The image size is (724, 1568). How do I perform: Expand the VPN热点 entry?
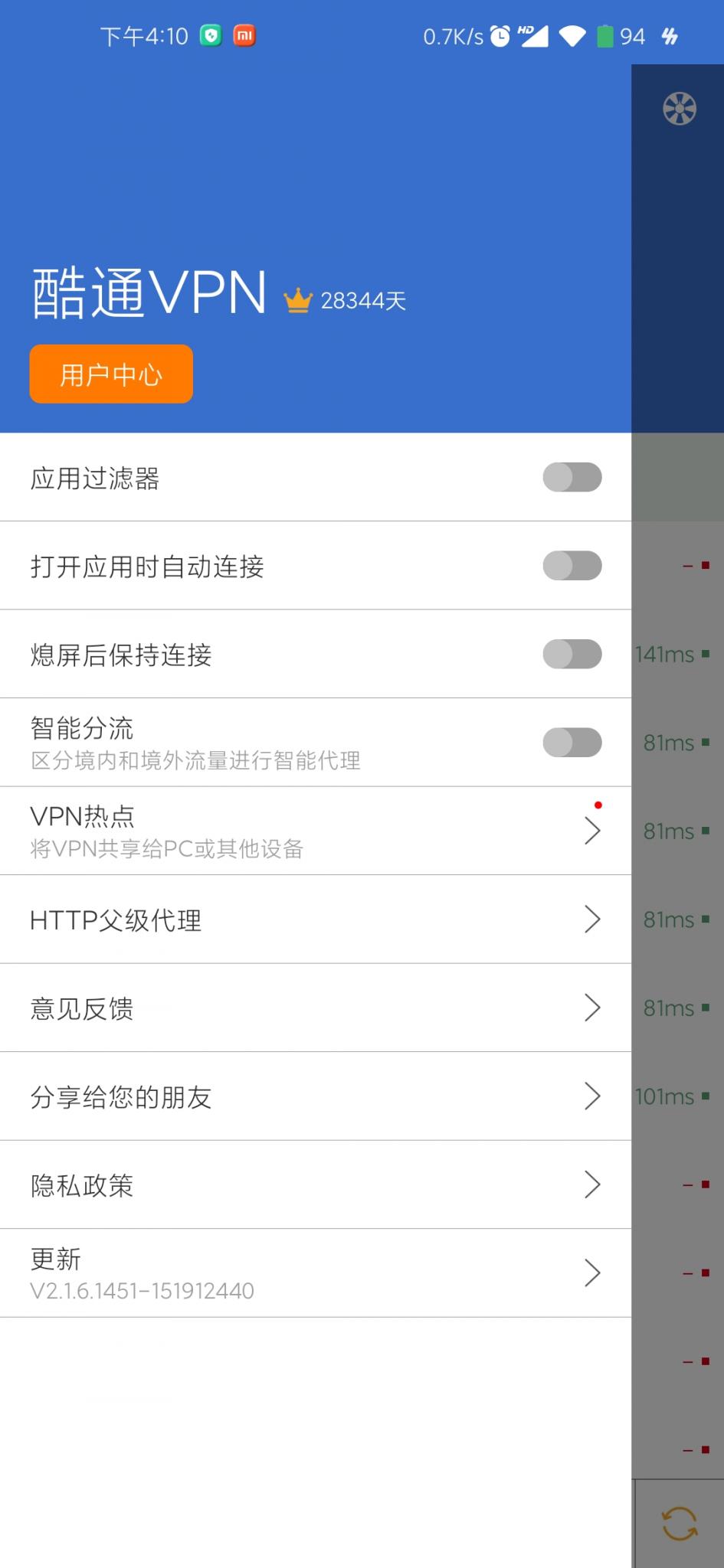coord(591,830)
